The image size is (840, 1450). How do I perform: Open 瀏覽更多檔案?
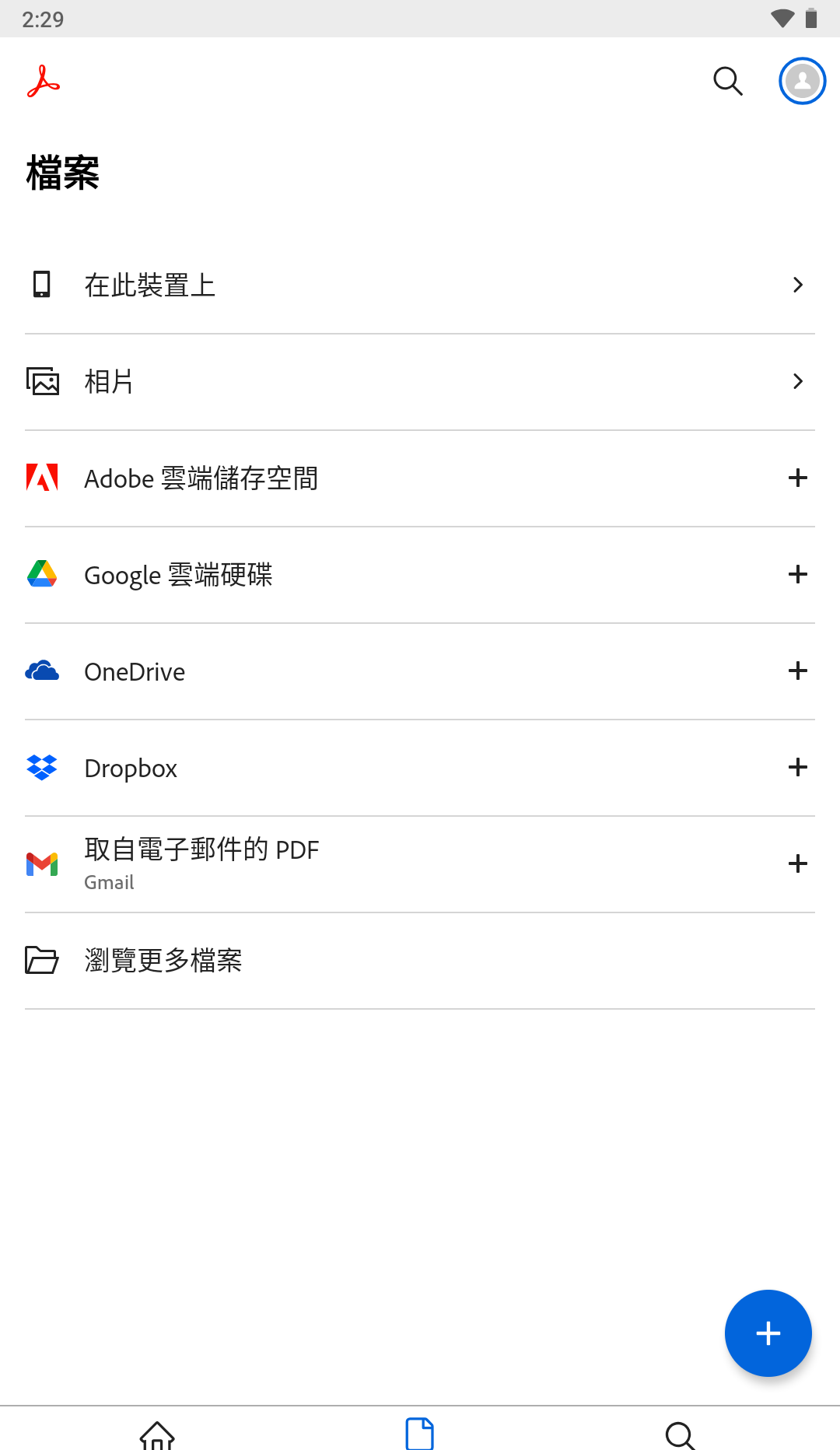(163, 961)
